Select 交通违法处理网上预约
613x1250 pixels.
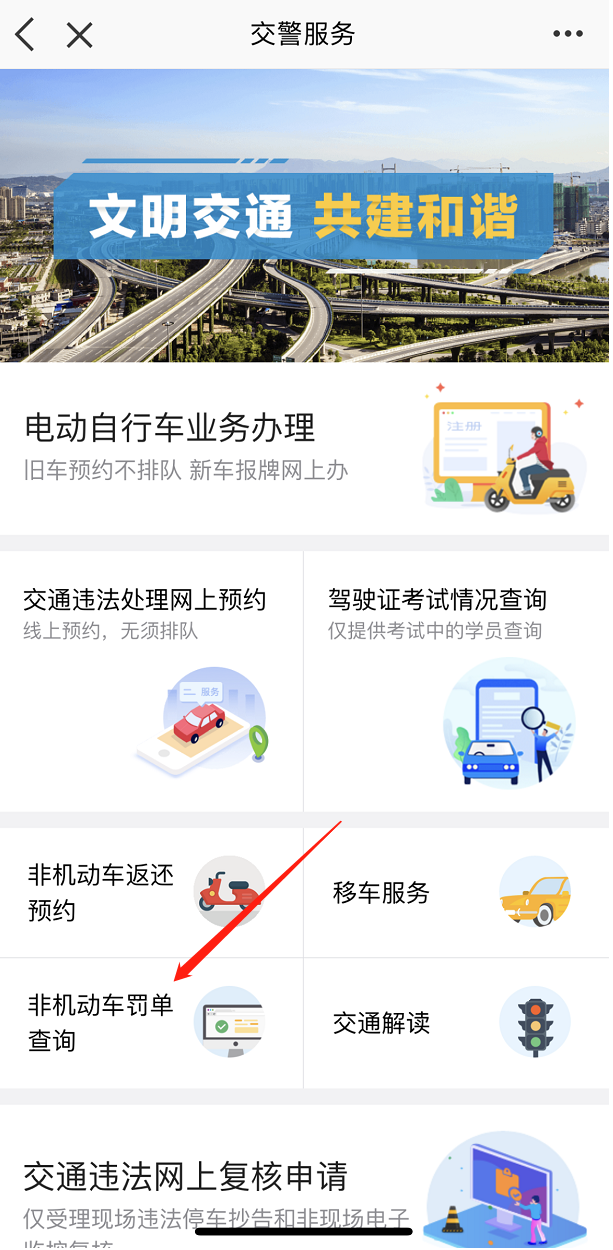pyautogui.click(x=151, y=680)
